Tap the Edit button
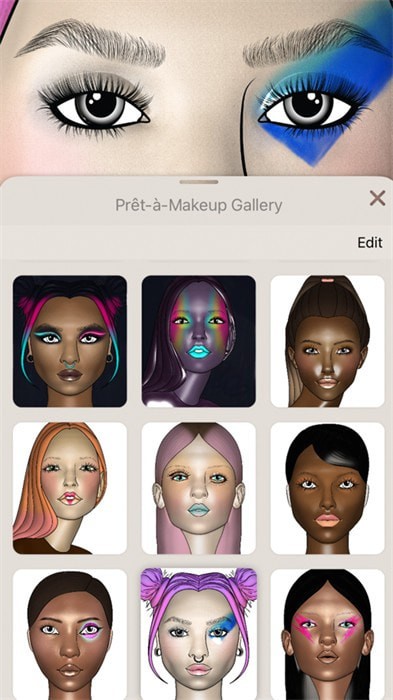The image size is (393, 700). coord(370,242)
